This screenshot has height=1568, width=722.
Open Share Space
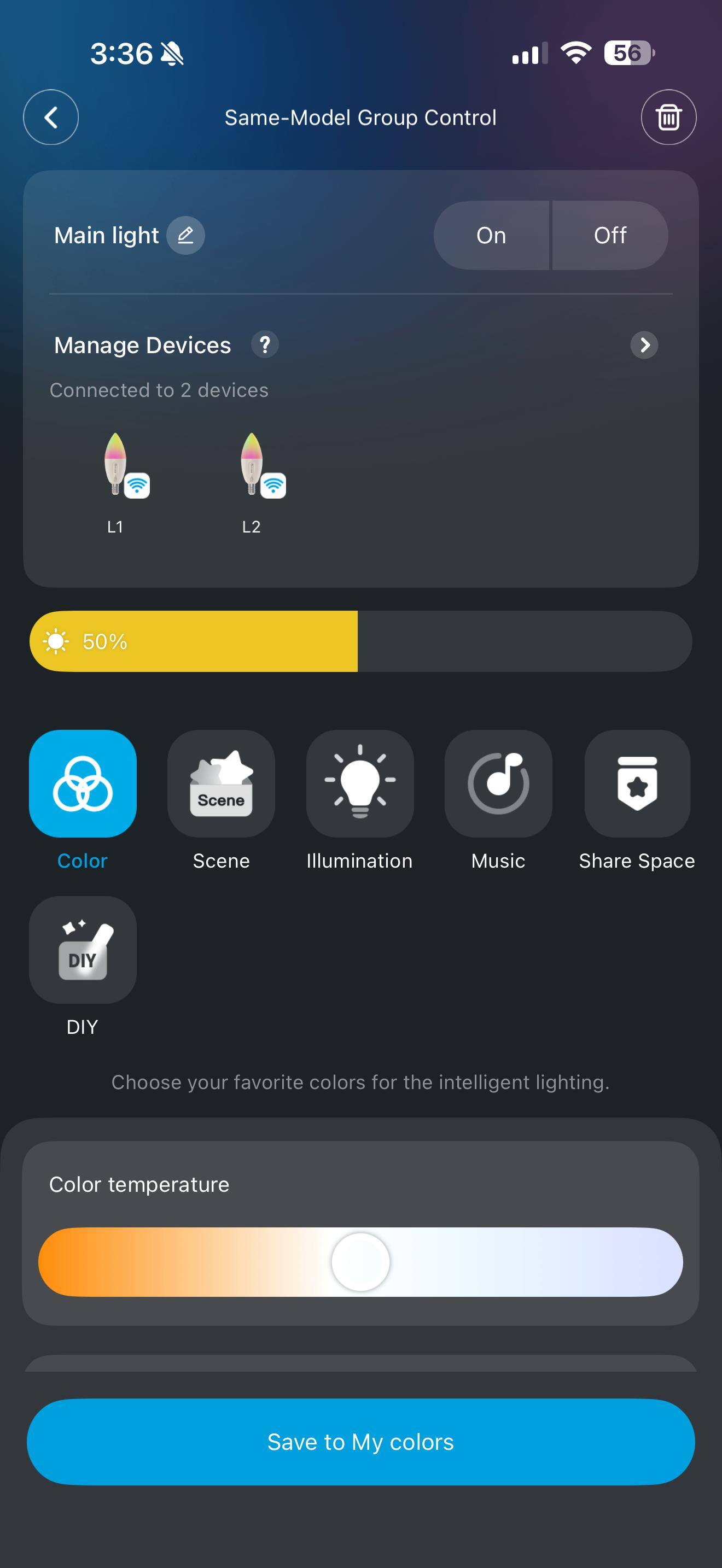point(637,784)
